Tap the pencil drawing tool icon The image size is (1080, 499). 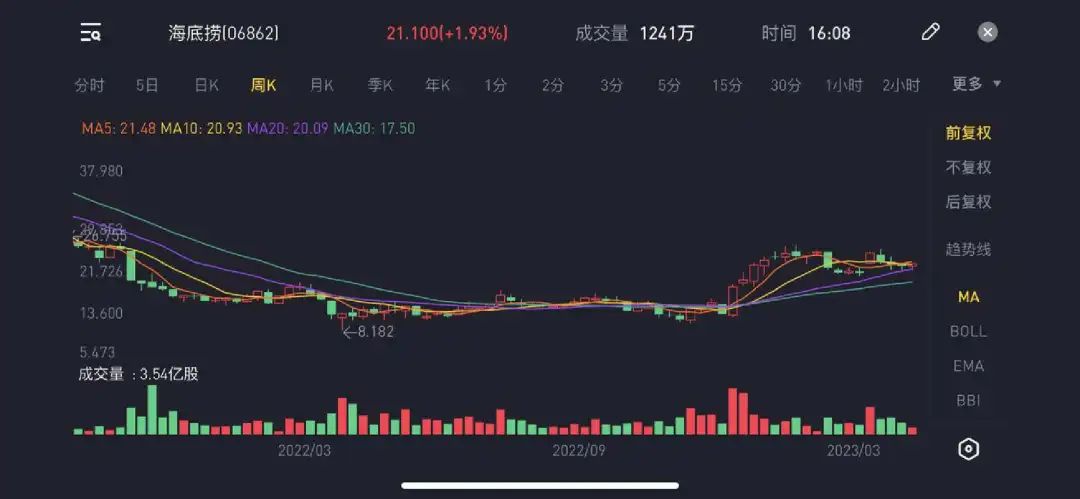930,33
